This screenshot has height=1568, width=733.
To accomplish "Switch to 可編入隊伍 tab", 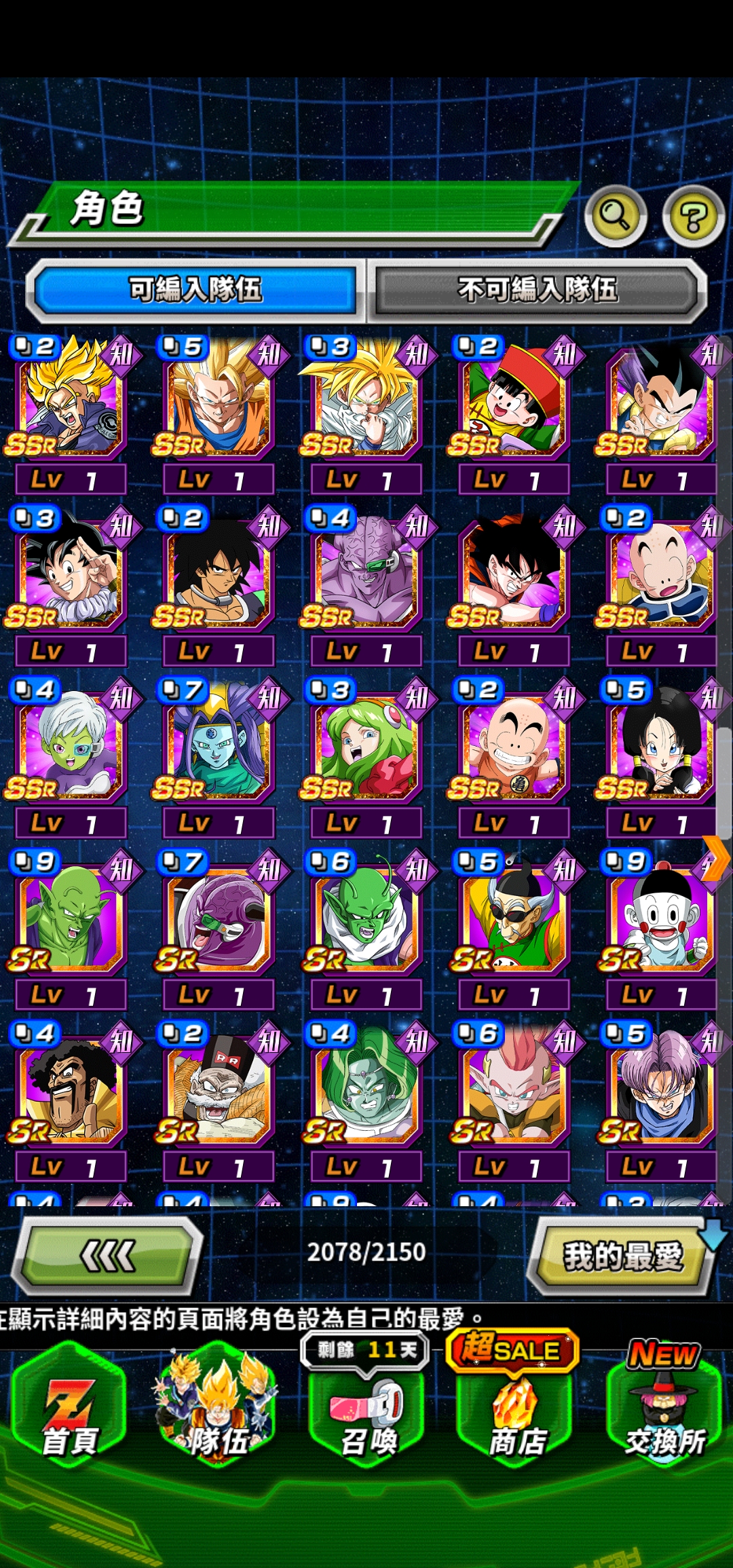I will click(195, 290).
